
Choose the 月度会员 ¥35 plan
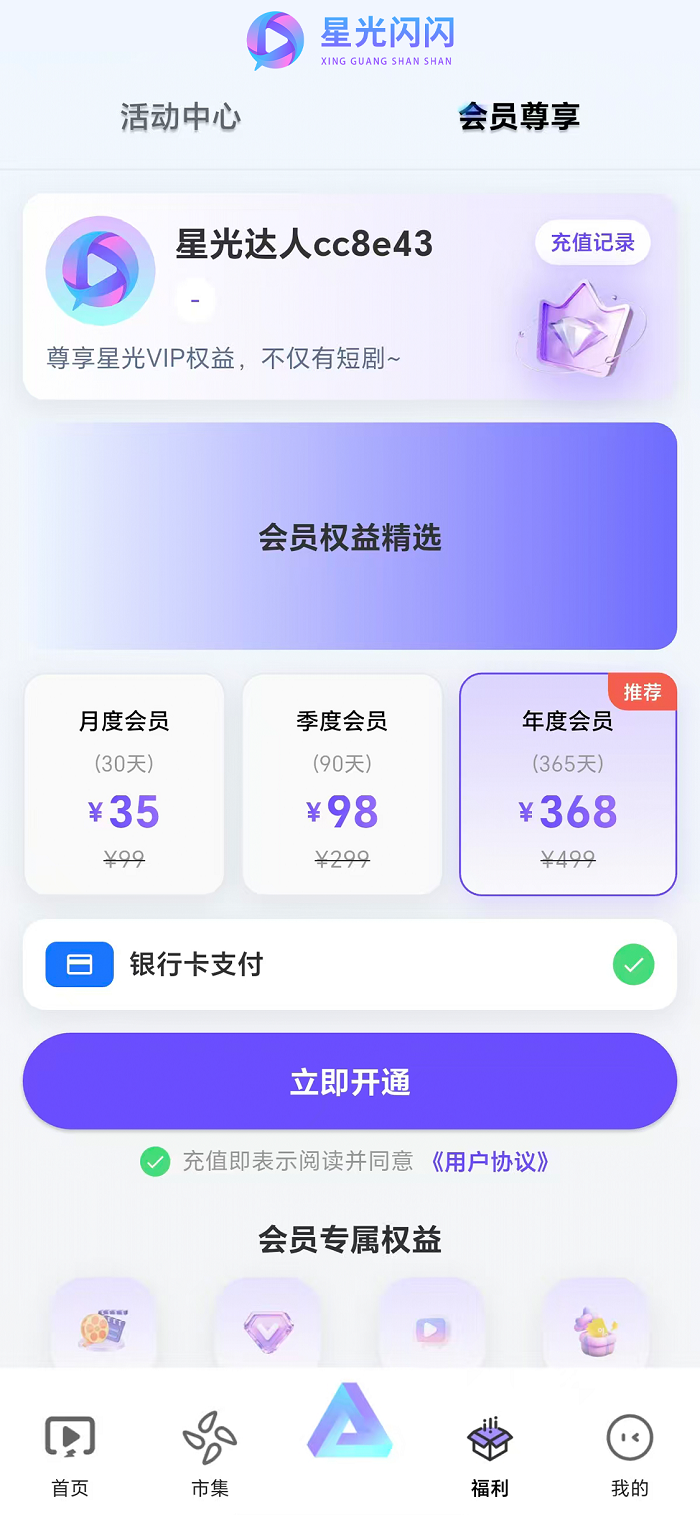124,784
